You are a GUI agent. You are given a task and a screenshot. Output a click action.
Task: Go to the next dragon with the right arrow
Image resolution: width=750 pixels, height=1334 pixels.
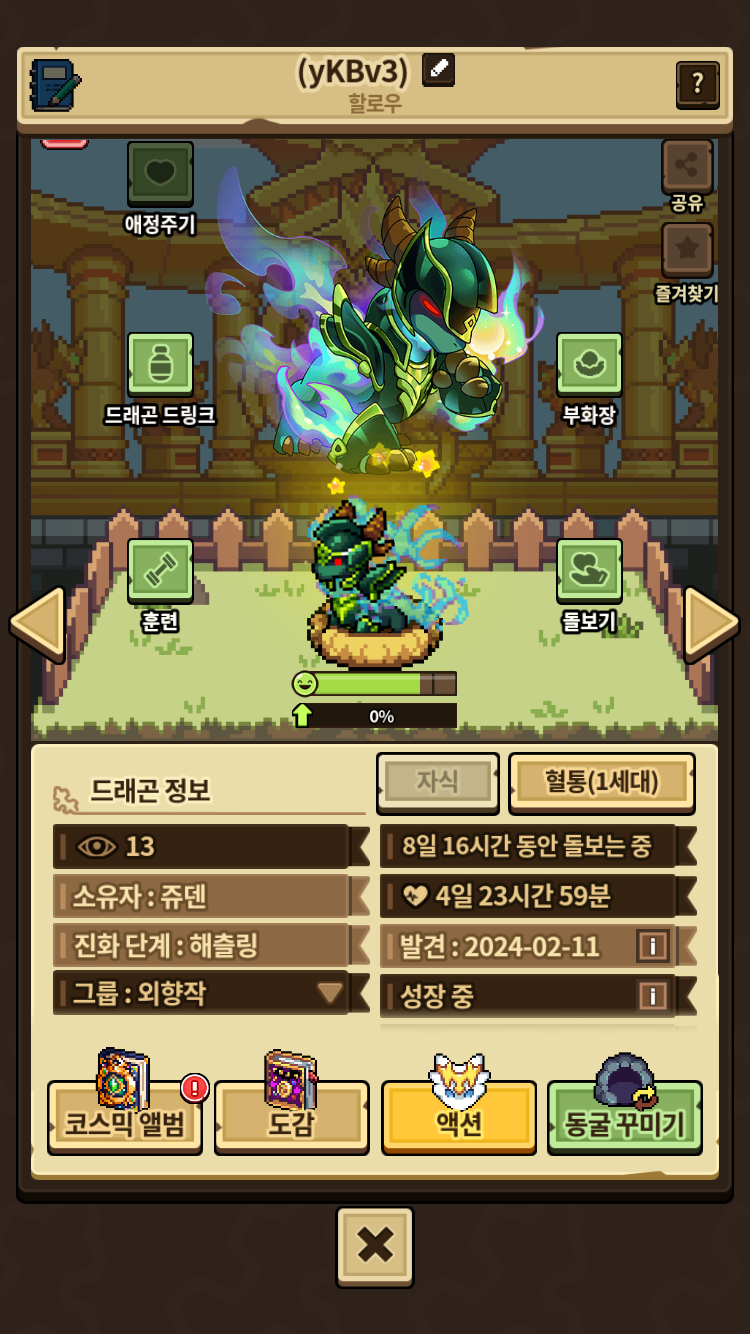click(x=711, y=624)
